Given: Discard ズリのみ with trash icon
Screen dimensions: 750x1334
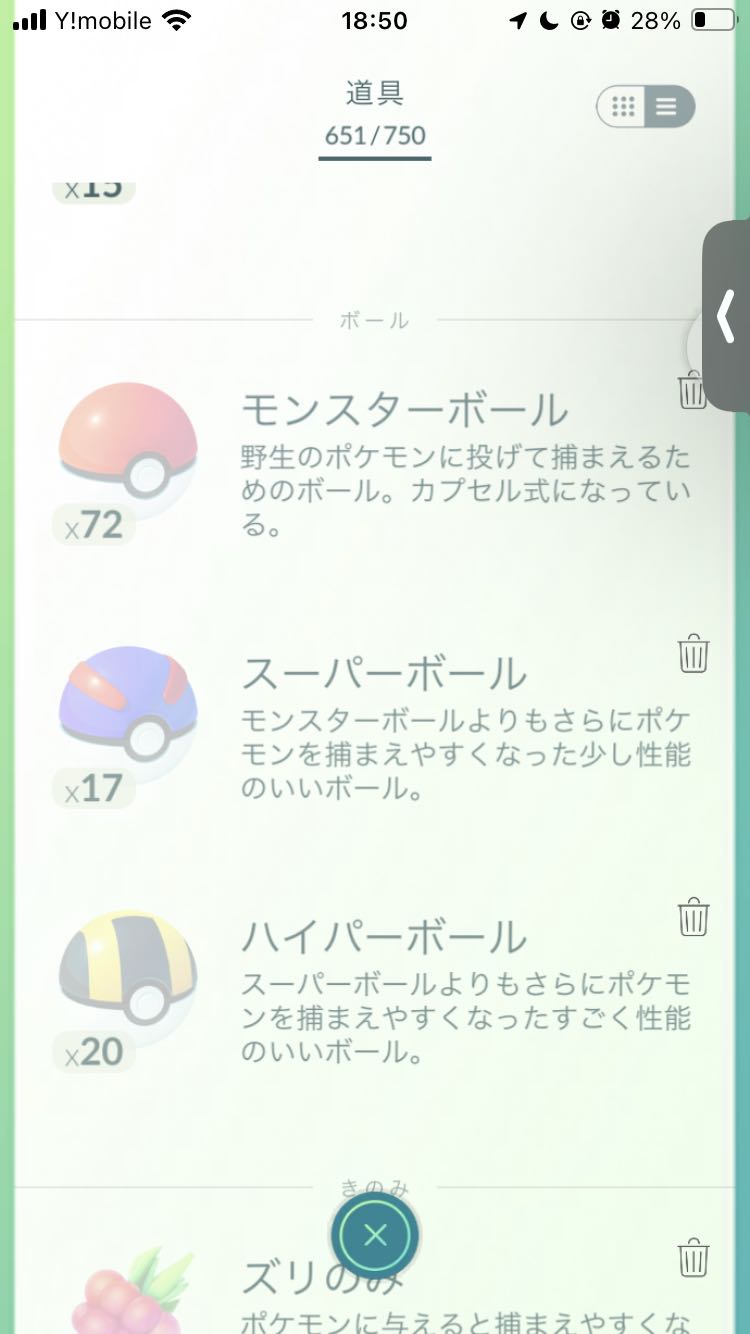Looking at the screenshot, I should coord(693,1256).
